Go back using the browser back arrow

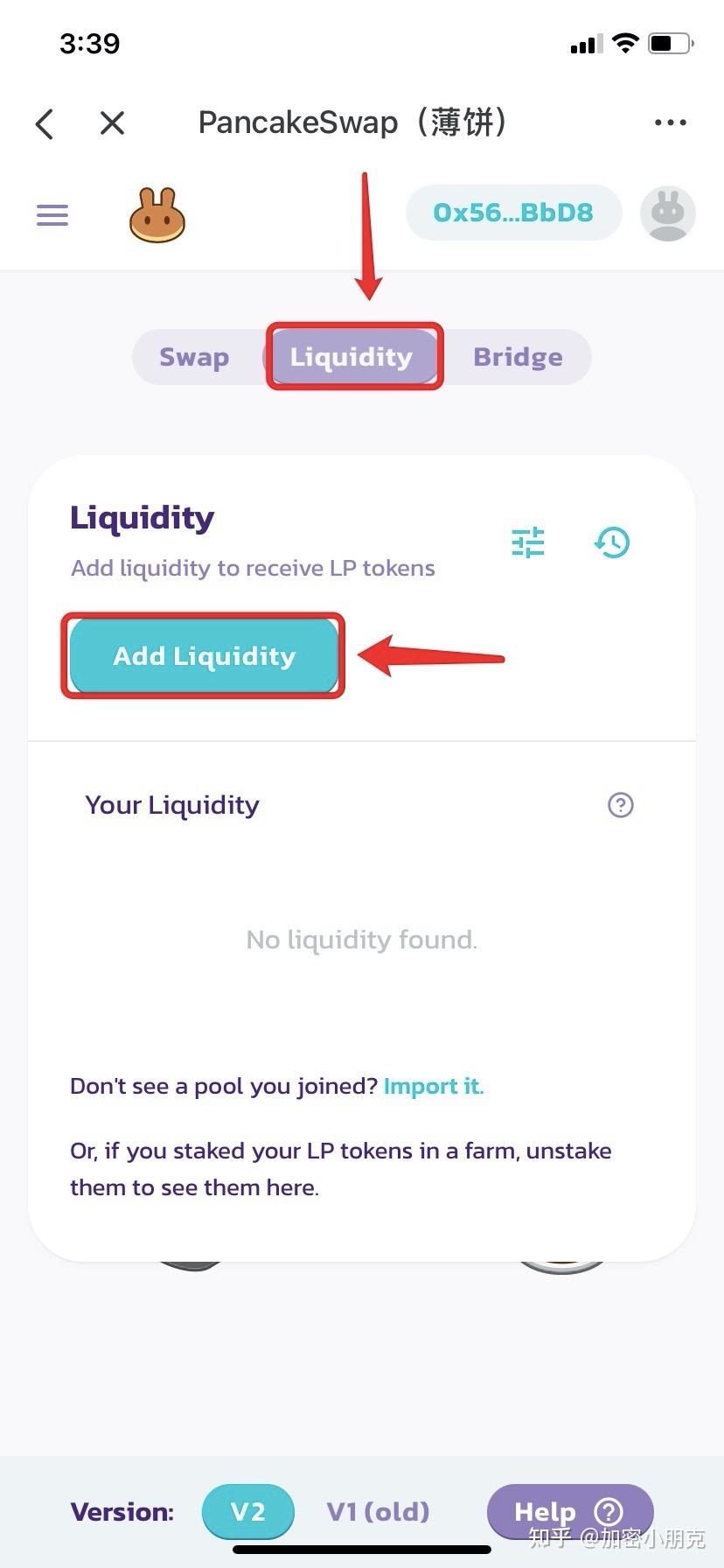pyautogui.click(x=45, y=123)
